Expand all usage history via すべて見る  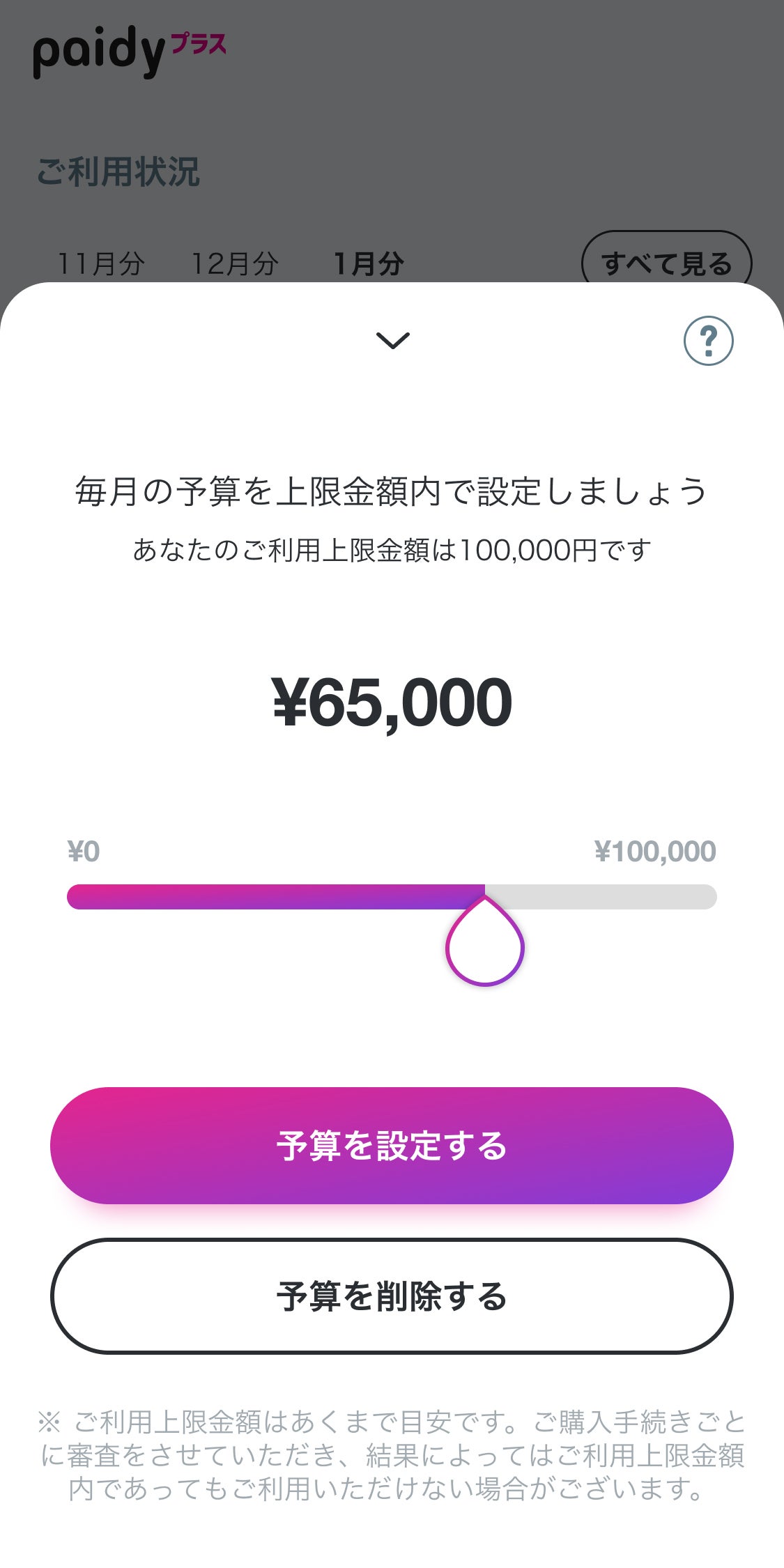click(668, 261)
